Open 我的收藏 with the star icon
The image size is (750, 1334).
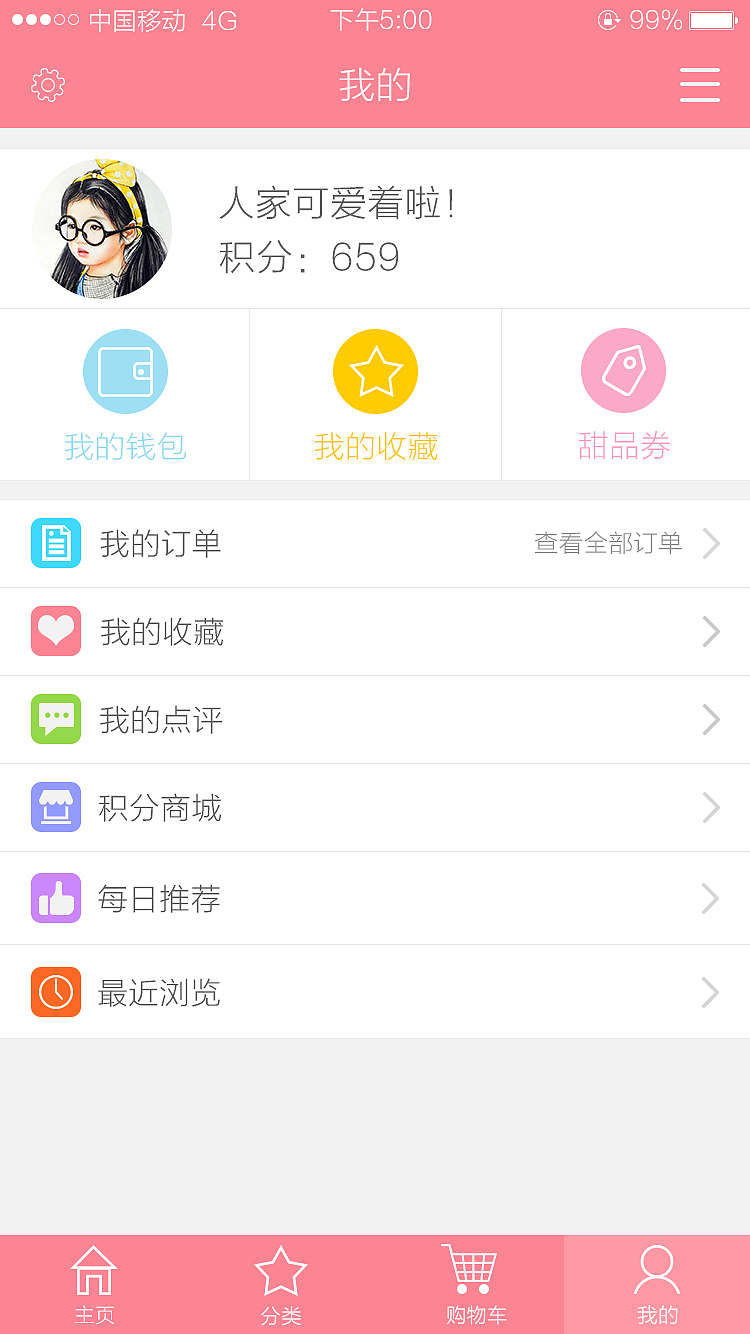pyautogui.click(x=375, y=395)
